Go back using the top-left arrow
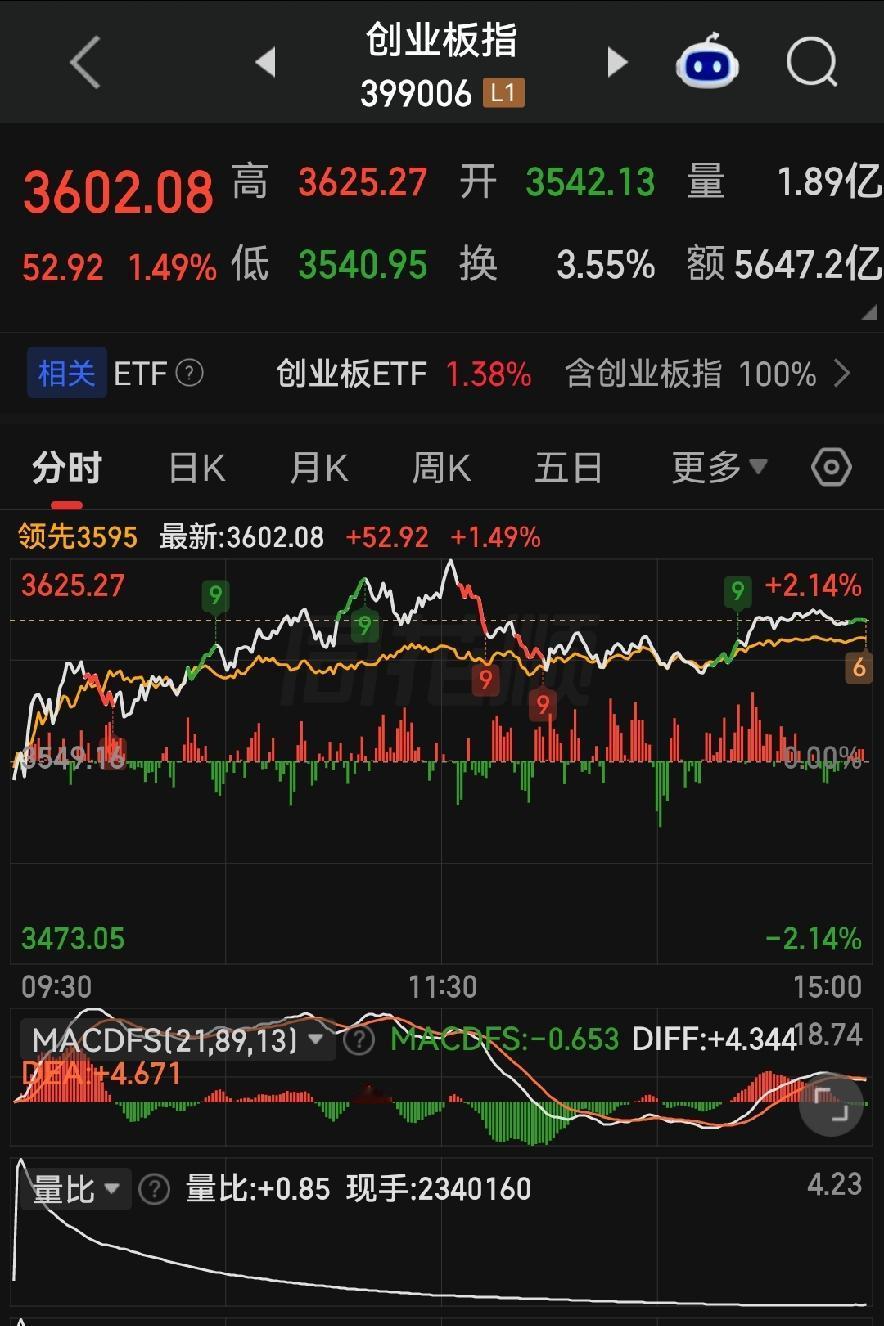This screenshot has width=884, height=1326. pos(85,62)
